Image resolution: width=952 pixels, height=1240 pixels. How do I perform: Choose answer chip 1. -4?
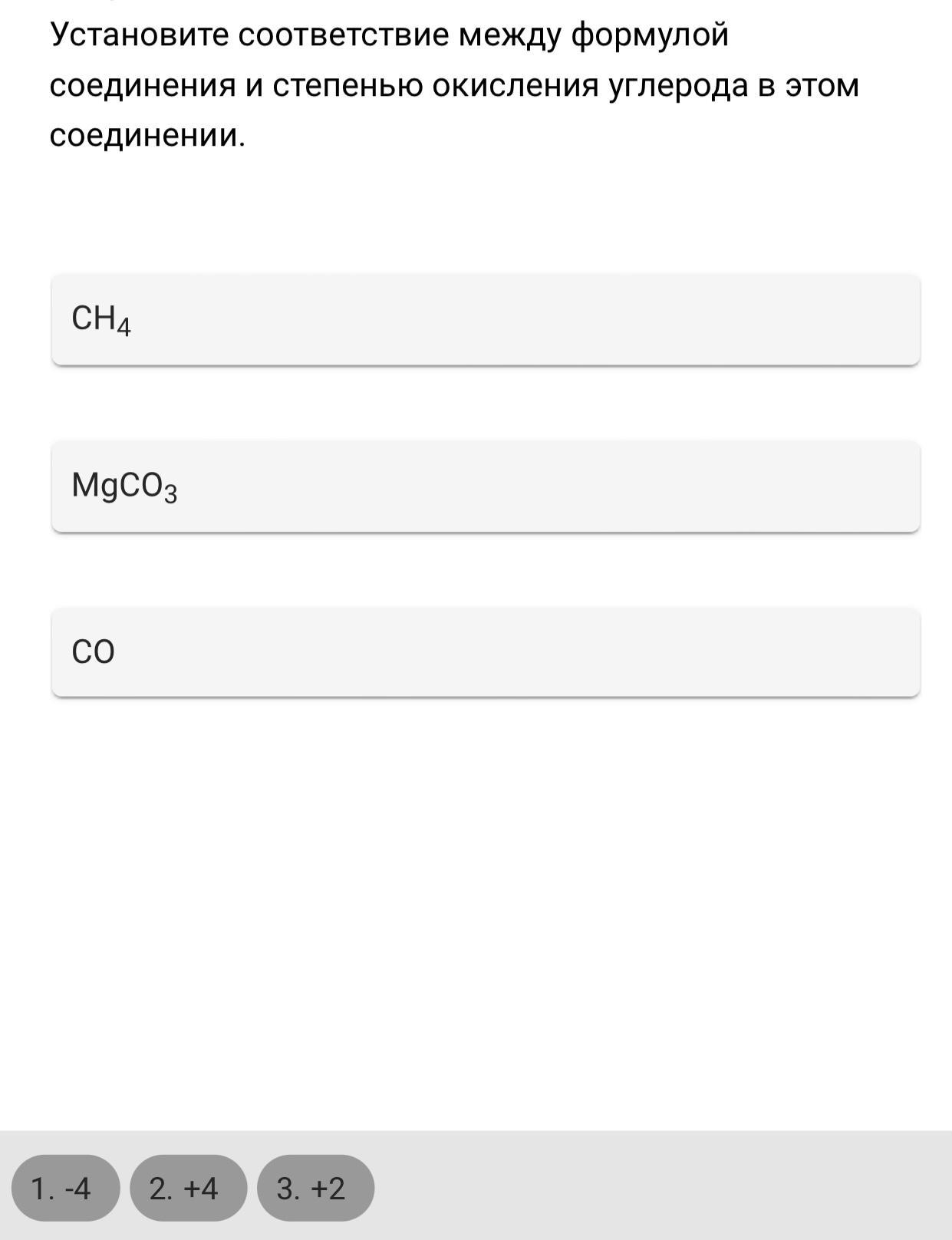[x=65, y=1189]
